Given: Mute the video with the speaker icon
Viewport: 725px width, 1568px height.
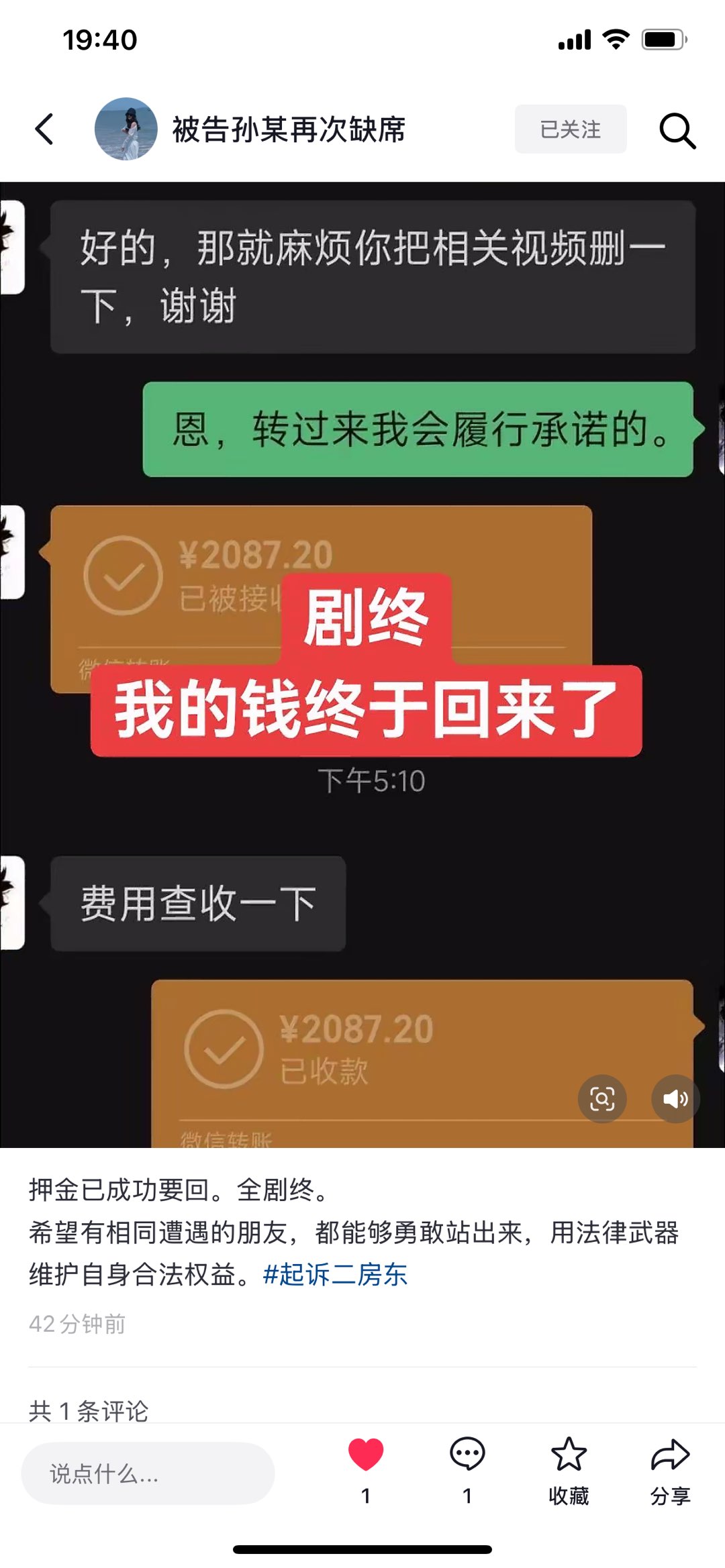Looking at the screenshot, I should point(675,1098).
